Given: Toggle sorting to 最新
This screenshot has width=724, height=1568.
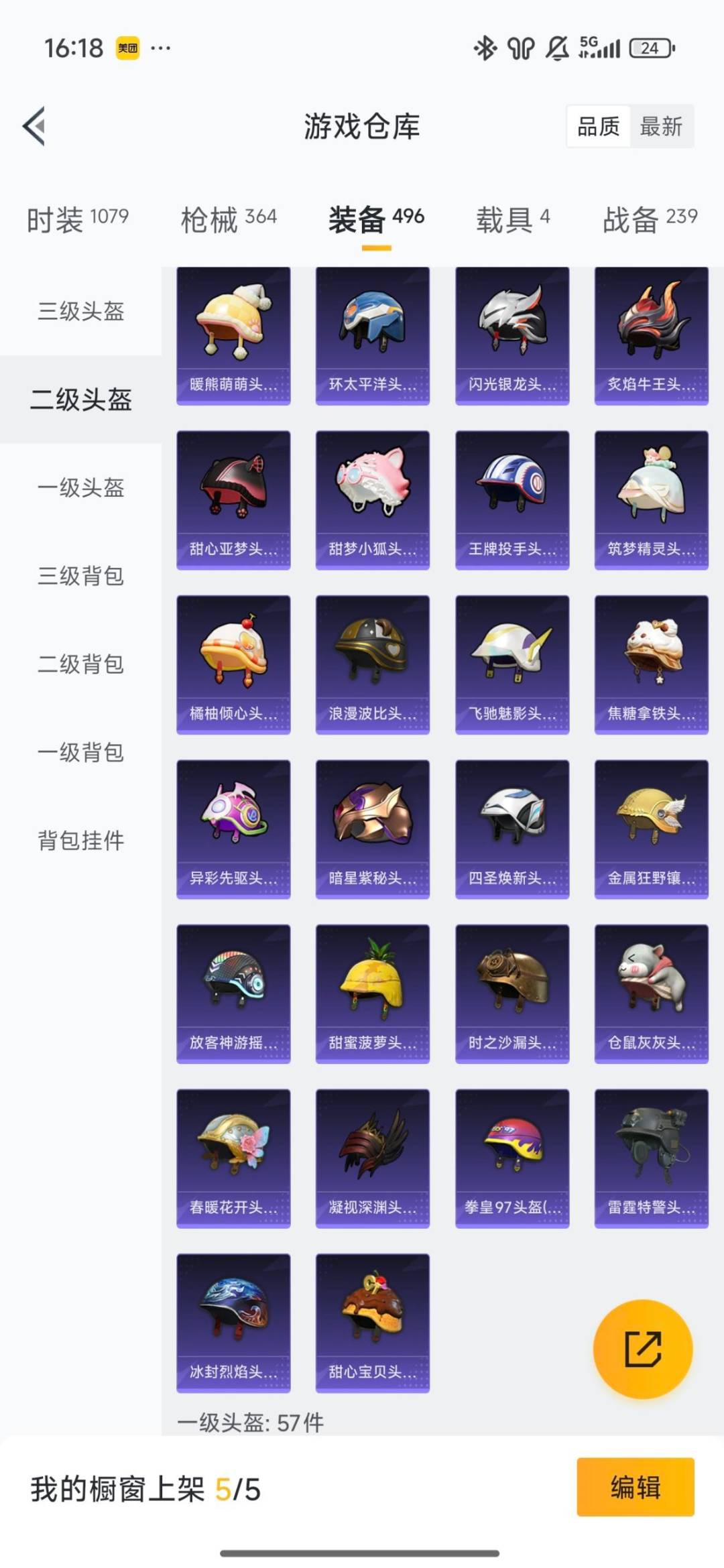Looking at the screenshot, I should (x=660, y=127).
